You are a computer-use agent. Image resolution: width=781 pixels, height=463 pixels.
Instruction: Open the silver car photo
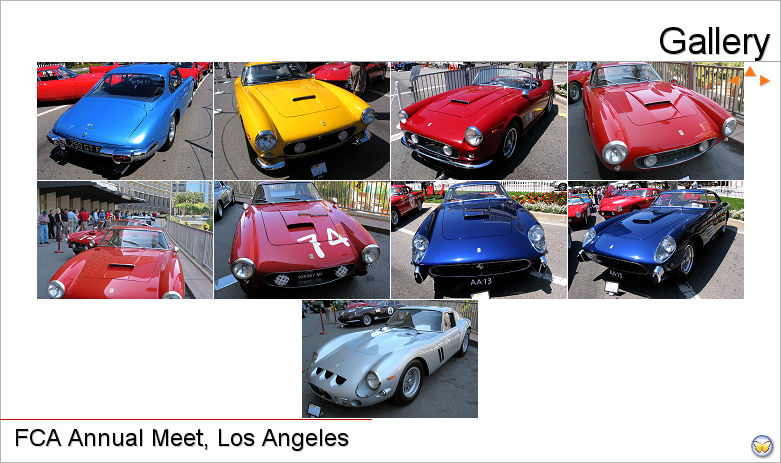[x=389, y=358]
